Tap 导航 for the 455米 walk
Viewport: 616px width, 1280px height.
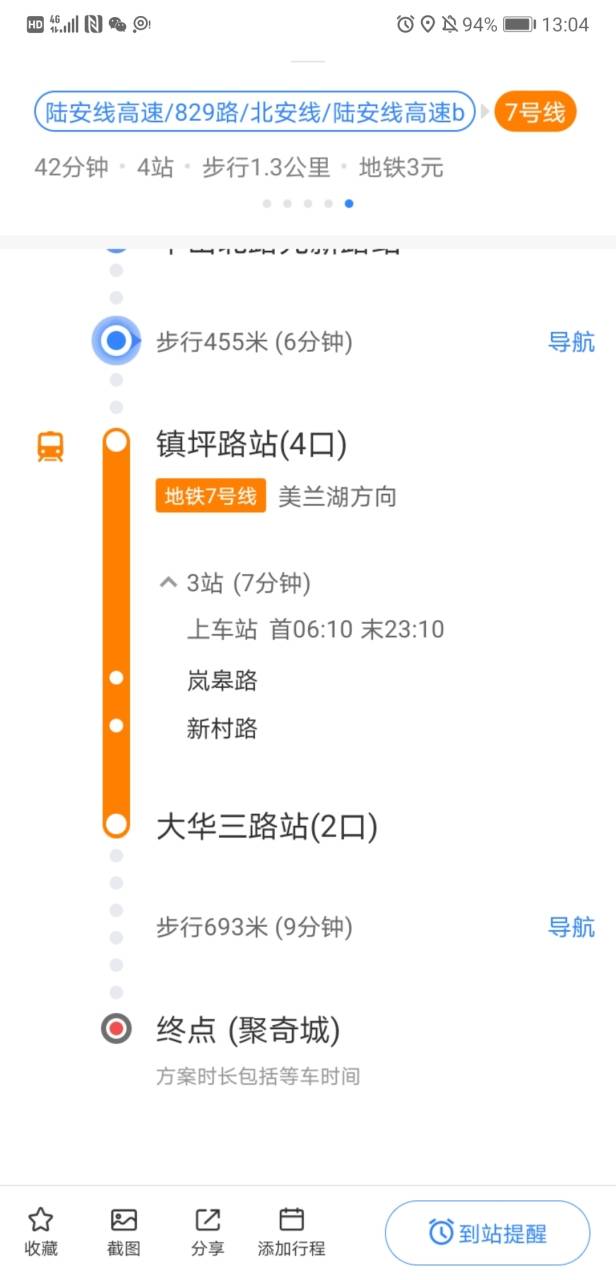point(571,342)
